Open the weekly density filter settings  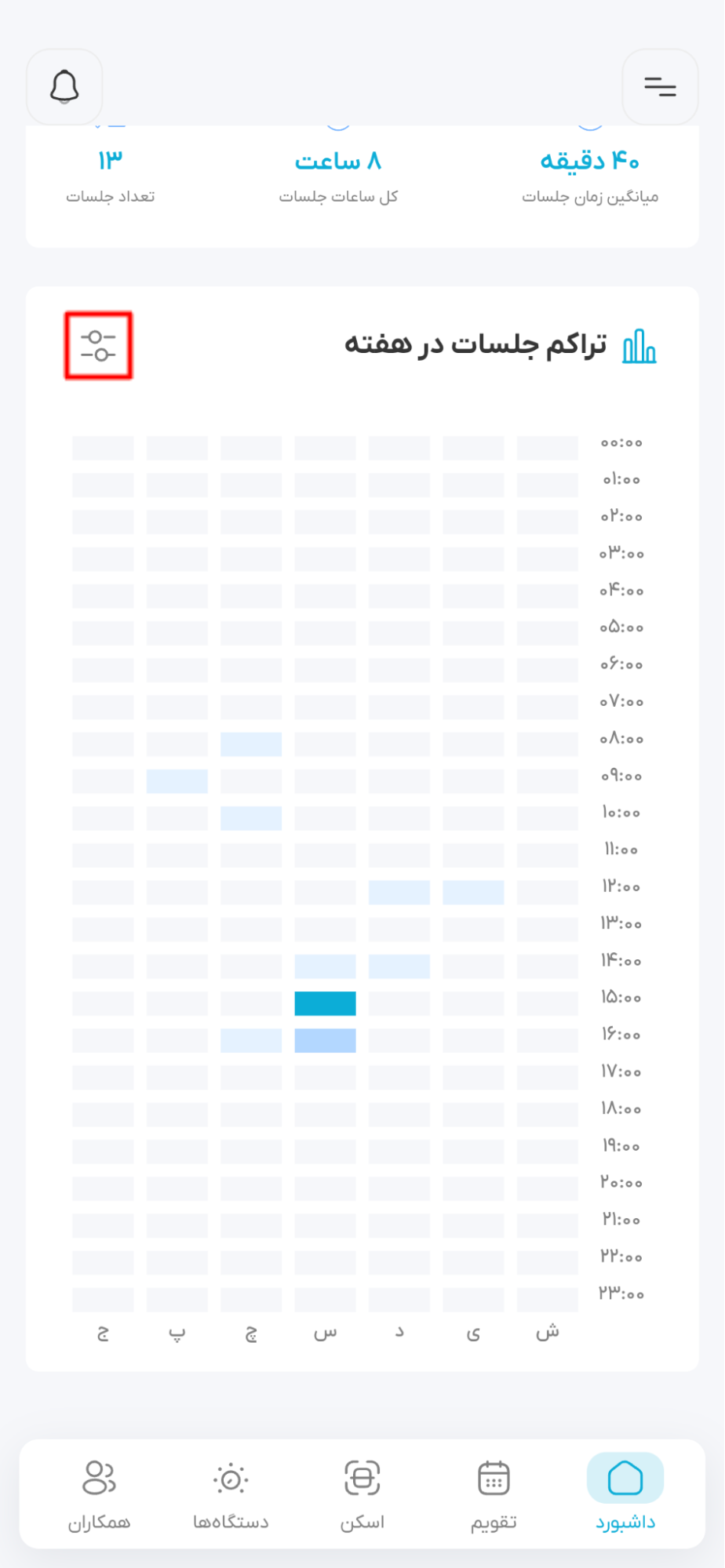click(99, 346)
